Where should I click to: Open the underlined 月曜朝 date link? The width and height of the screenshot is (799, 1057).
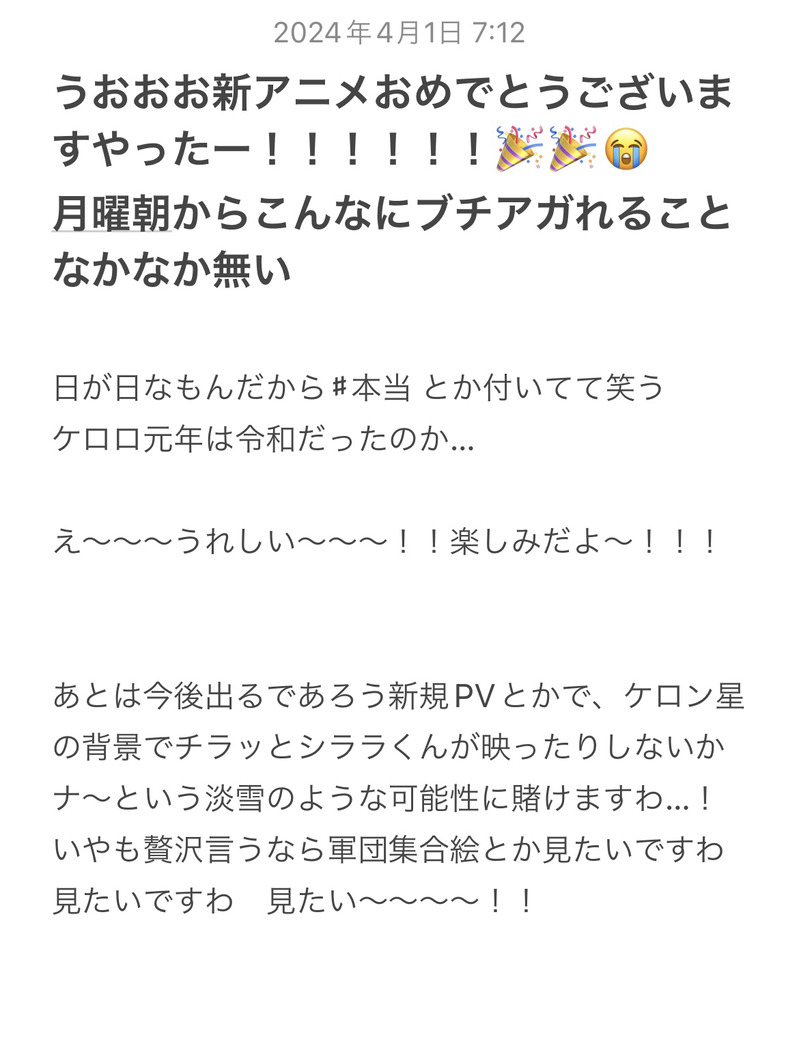pos(113,211)
